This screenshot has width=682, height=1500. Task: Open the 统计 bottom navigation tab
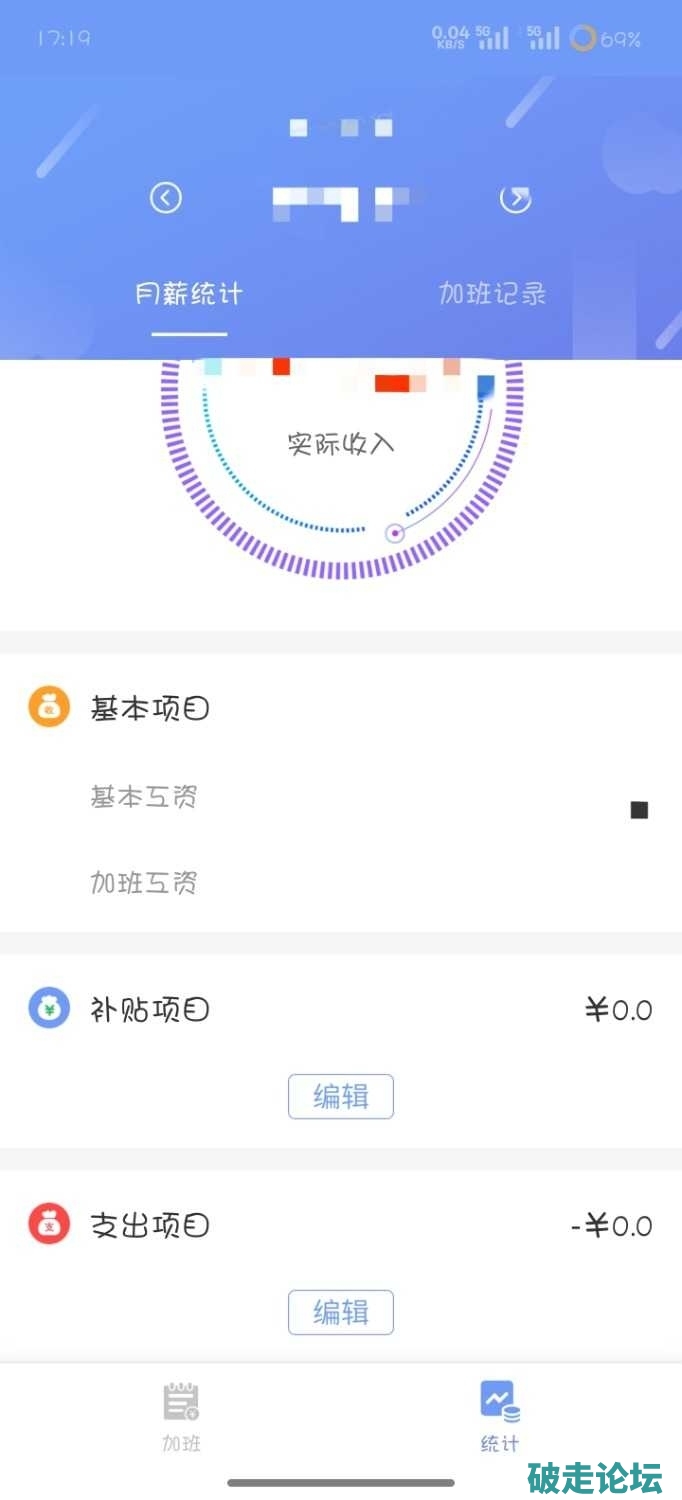coord(499,1417)
